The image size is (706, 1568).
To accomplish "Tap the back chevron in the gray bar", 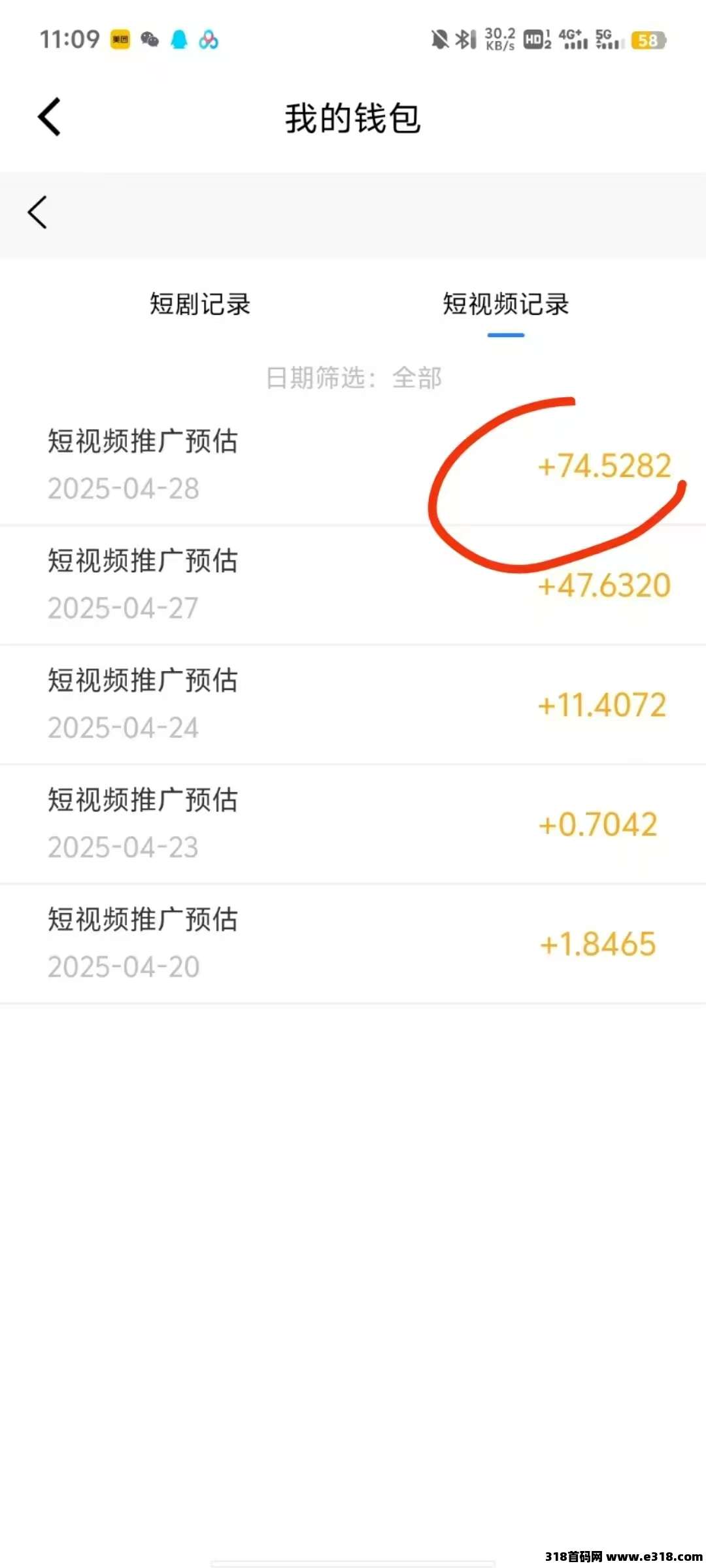I will tap(37, 212).
